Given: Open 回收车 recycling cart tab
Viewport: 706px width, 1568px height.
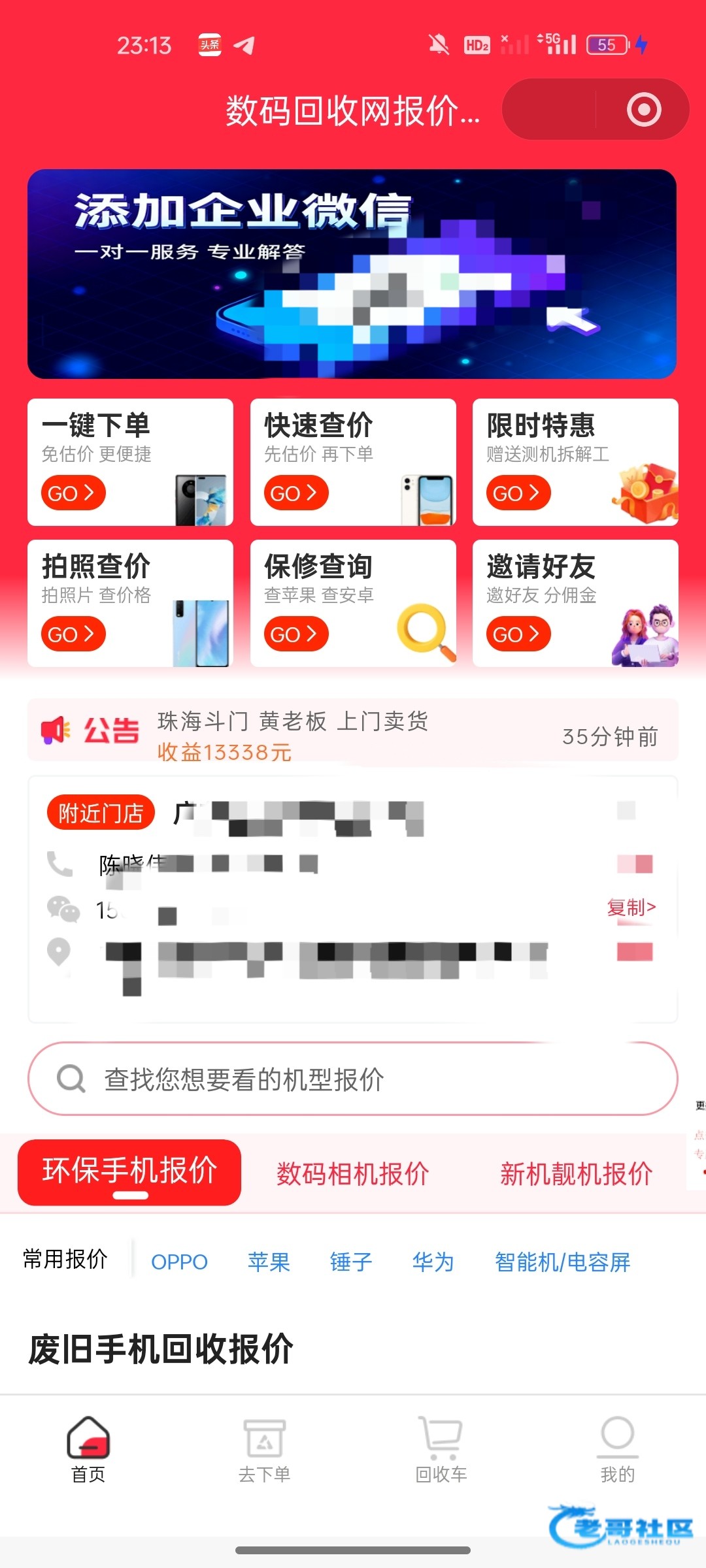Looking at the screenshot, I should [441, 1450].
